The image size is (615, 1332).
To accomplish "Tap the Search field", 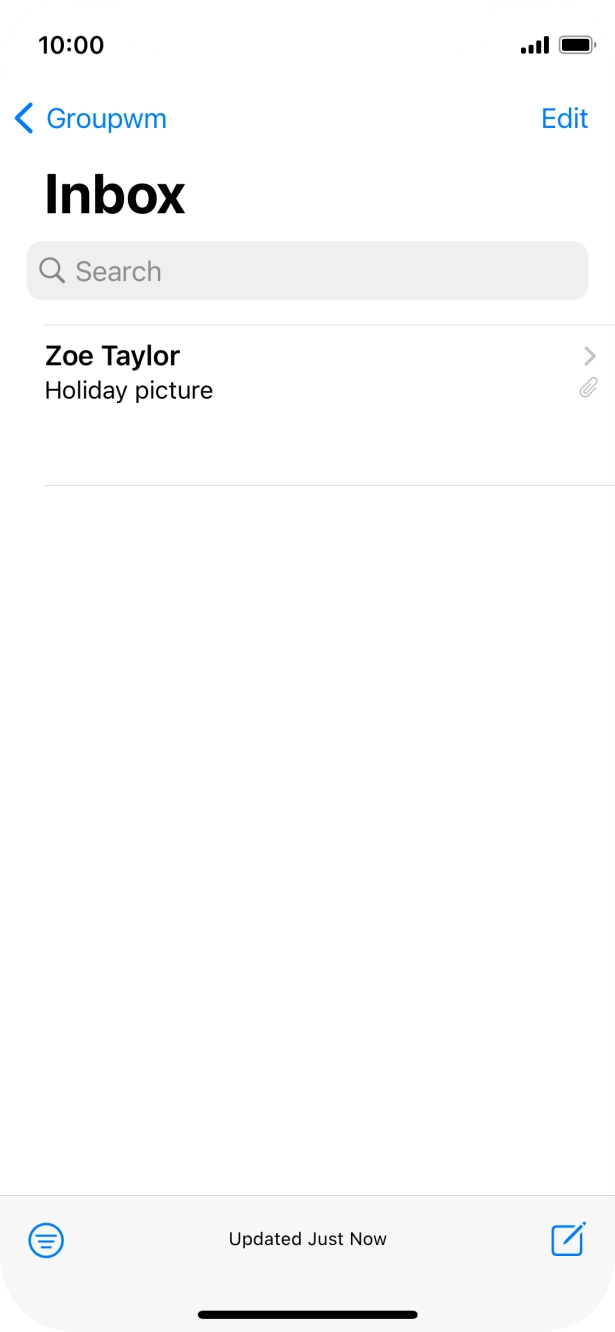I will coord(307,271).
